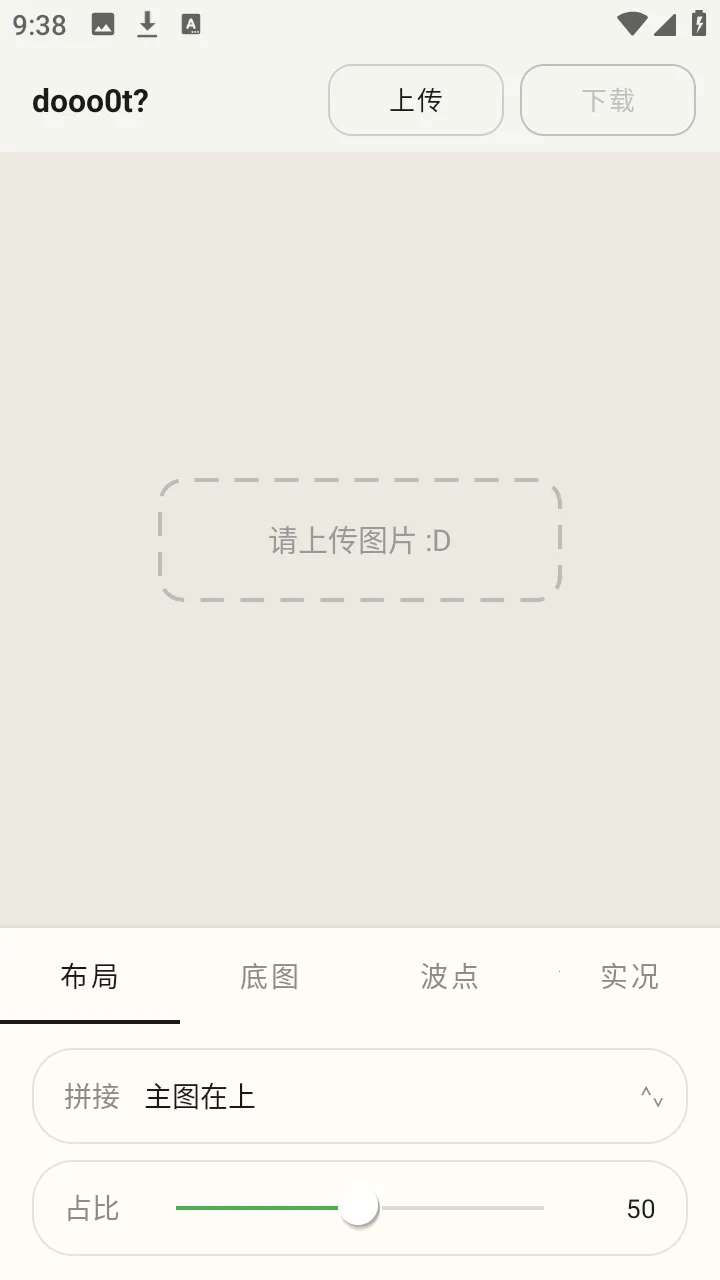Switch to the 底图 tab
The height and width of the screenshot is (1280, 720).
(269, 977)
